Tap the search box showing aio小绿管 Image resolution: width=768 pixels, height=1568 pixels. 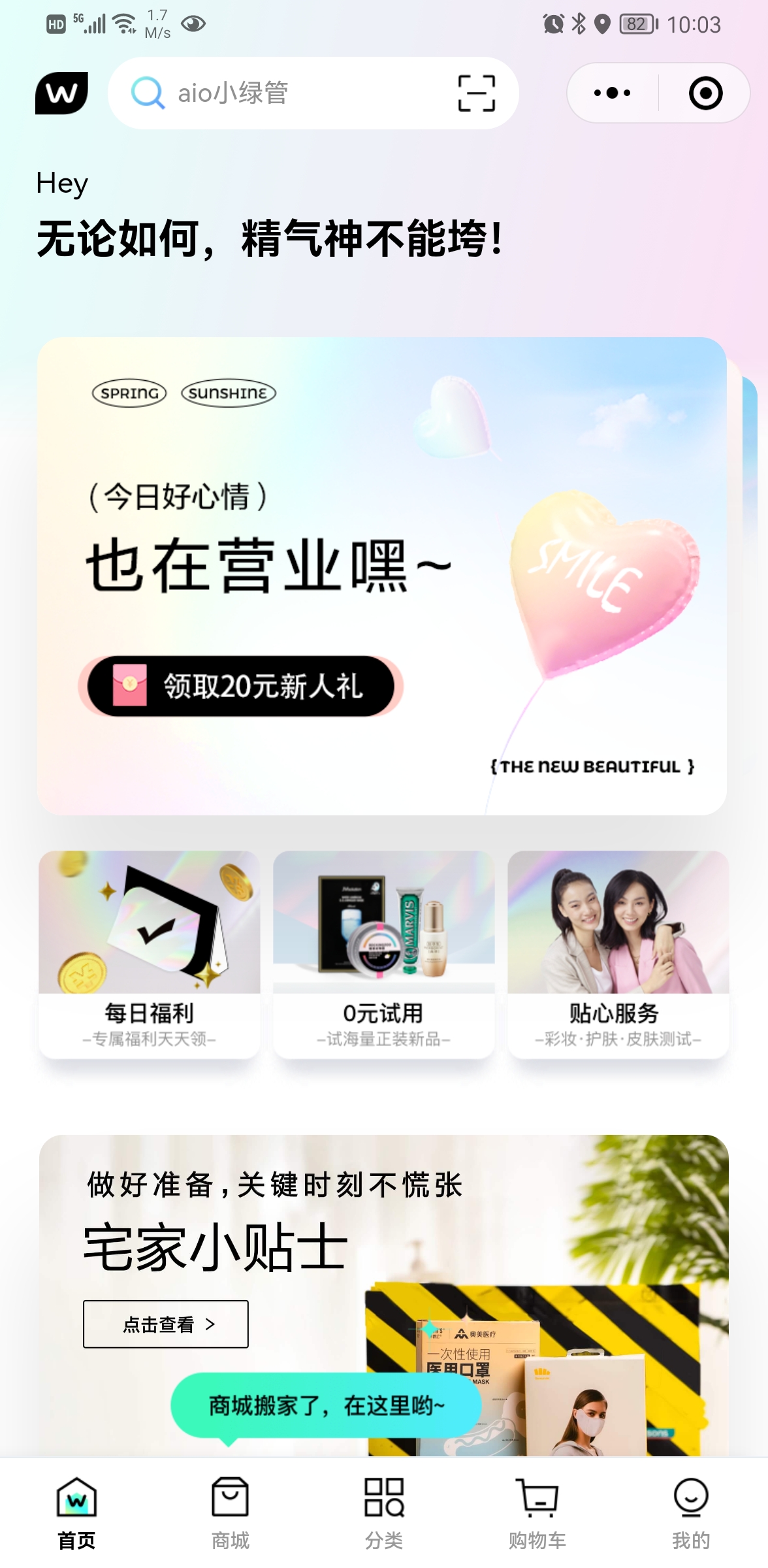281,93
